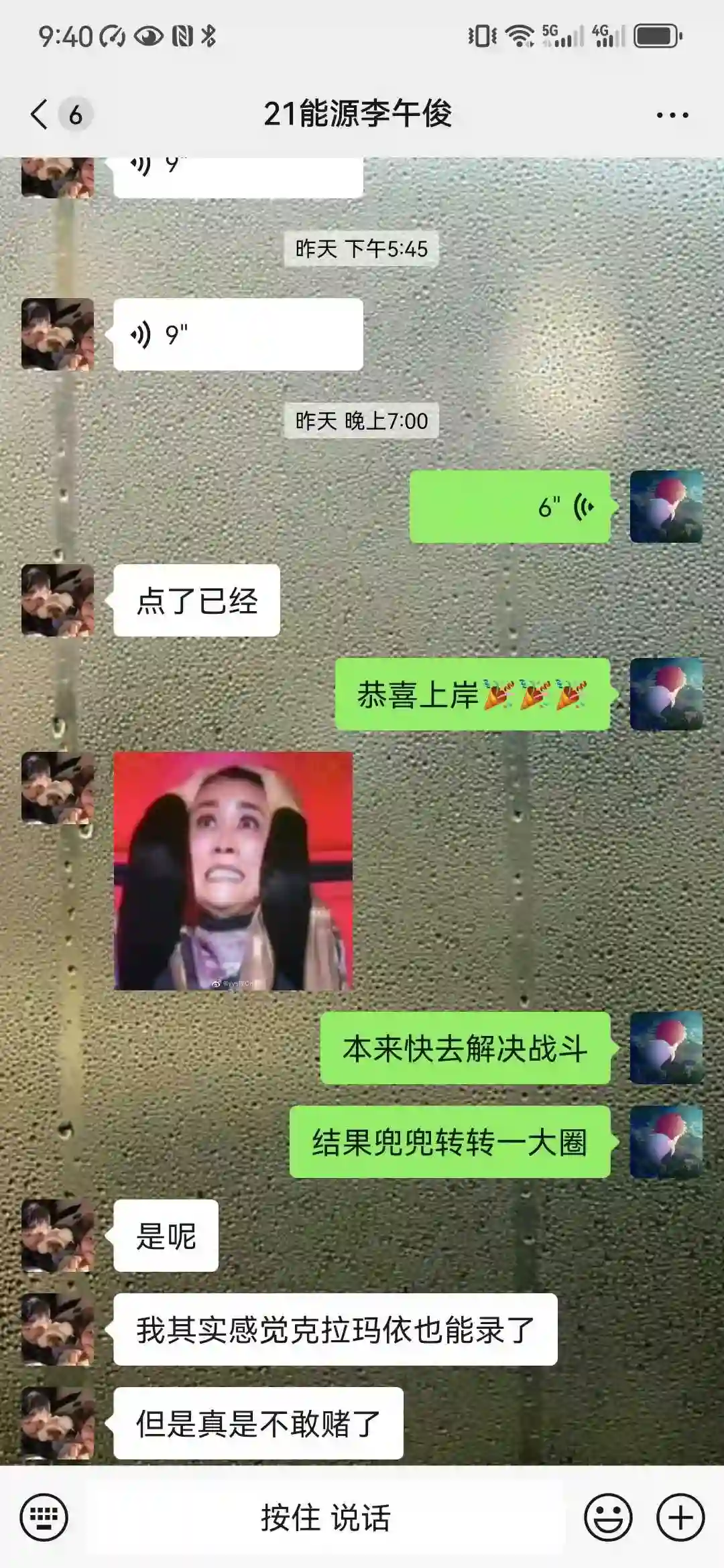Open the plus attachment menu

[x=680, y=1517]
